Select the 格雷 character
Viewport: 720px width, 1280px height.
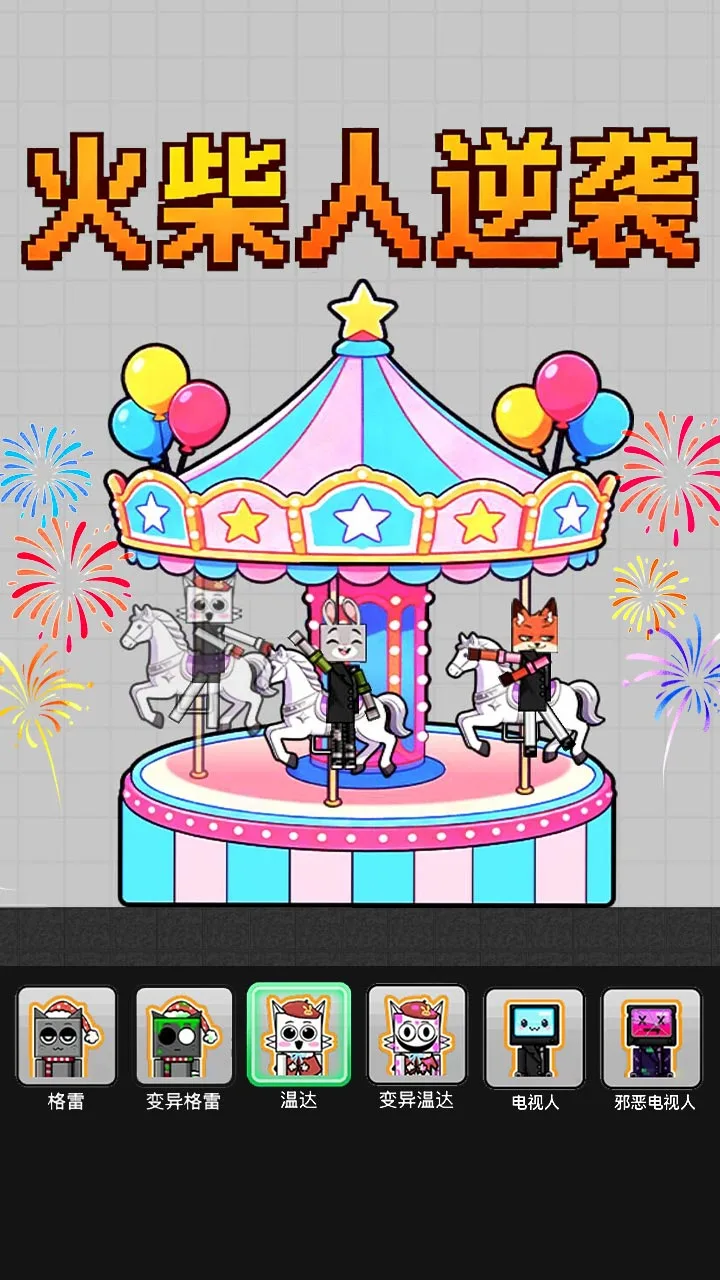pyautogui.click(x=66, y=1037)
